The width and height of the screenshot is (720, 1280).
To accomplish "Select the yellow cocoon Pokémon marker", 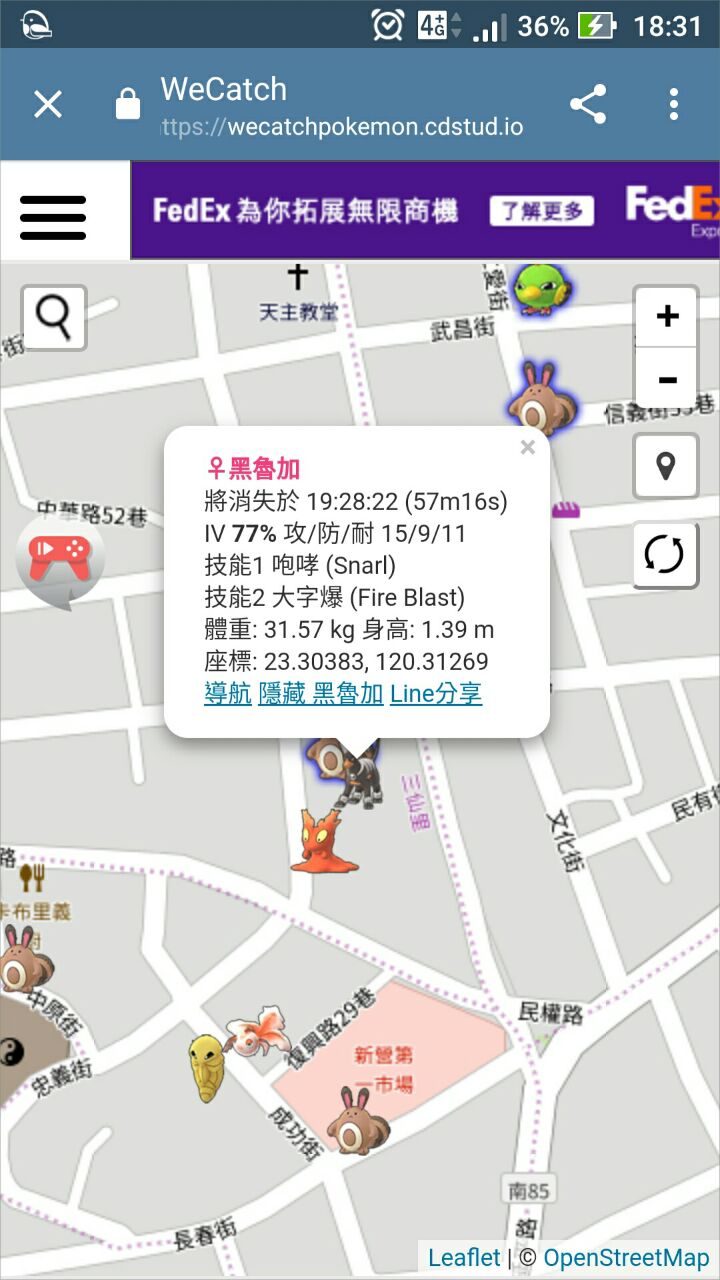I will (205, 1068).
